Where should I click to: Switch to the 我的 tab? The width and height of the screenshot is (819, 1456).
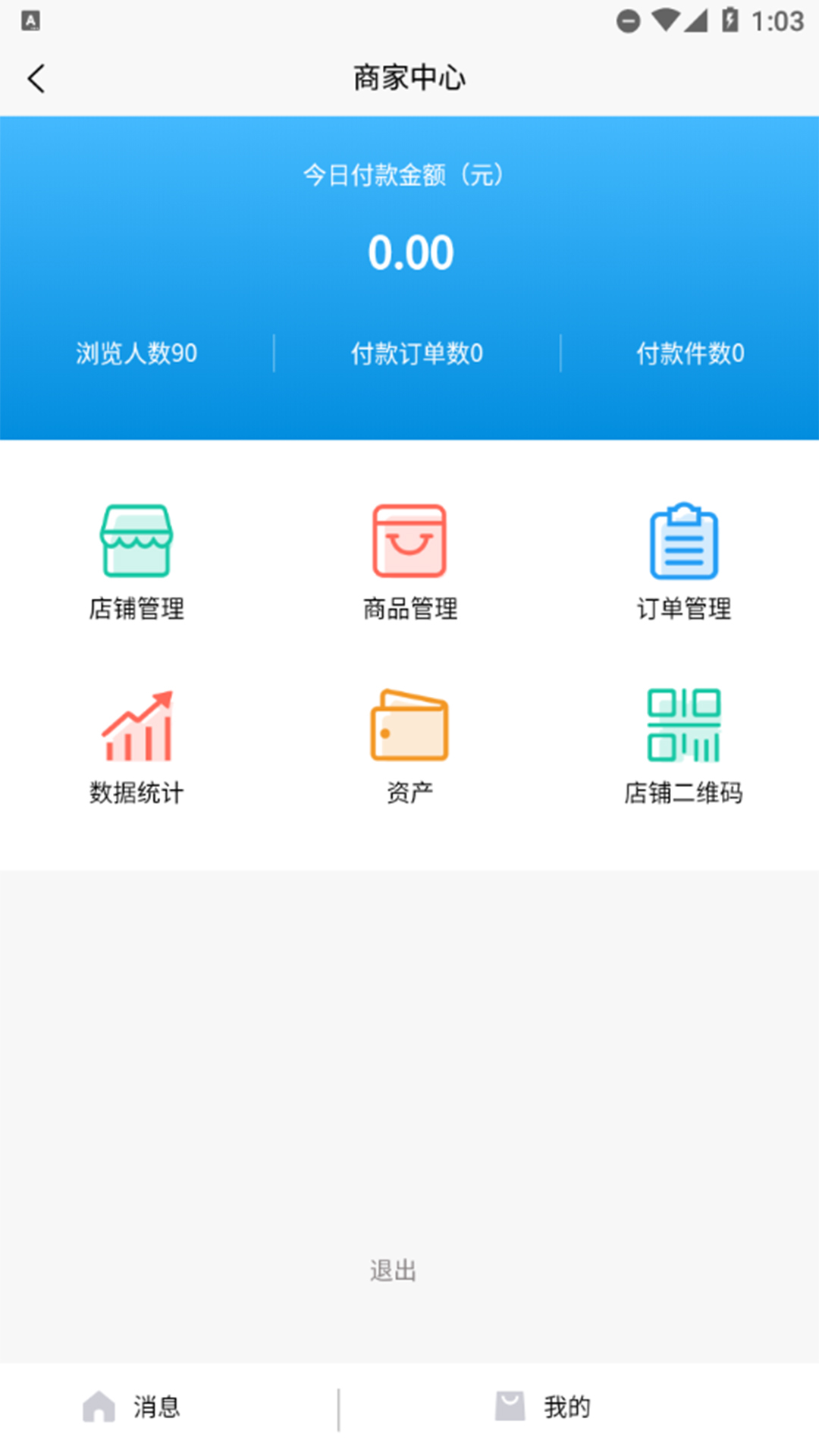click(542, 1407)
